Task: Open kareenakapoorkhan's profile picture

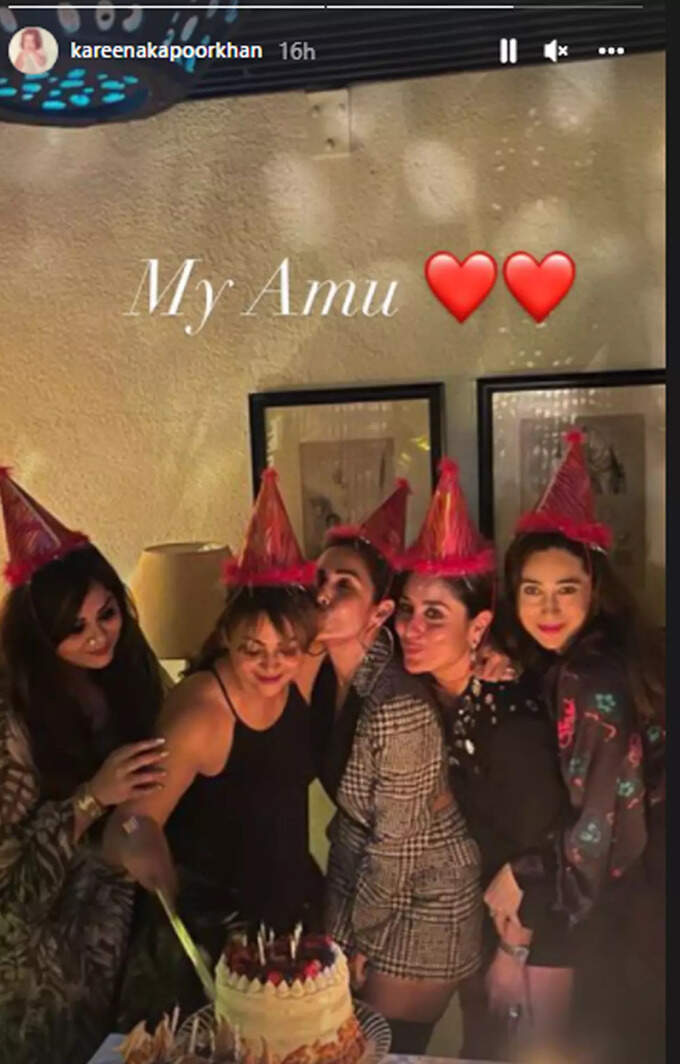Action: pos(33,50)
